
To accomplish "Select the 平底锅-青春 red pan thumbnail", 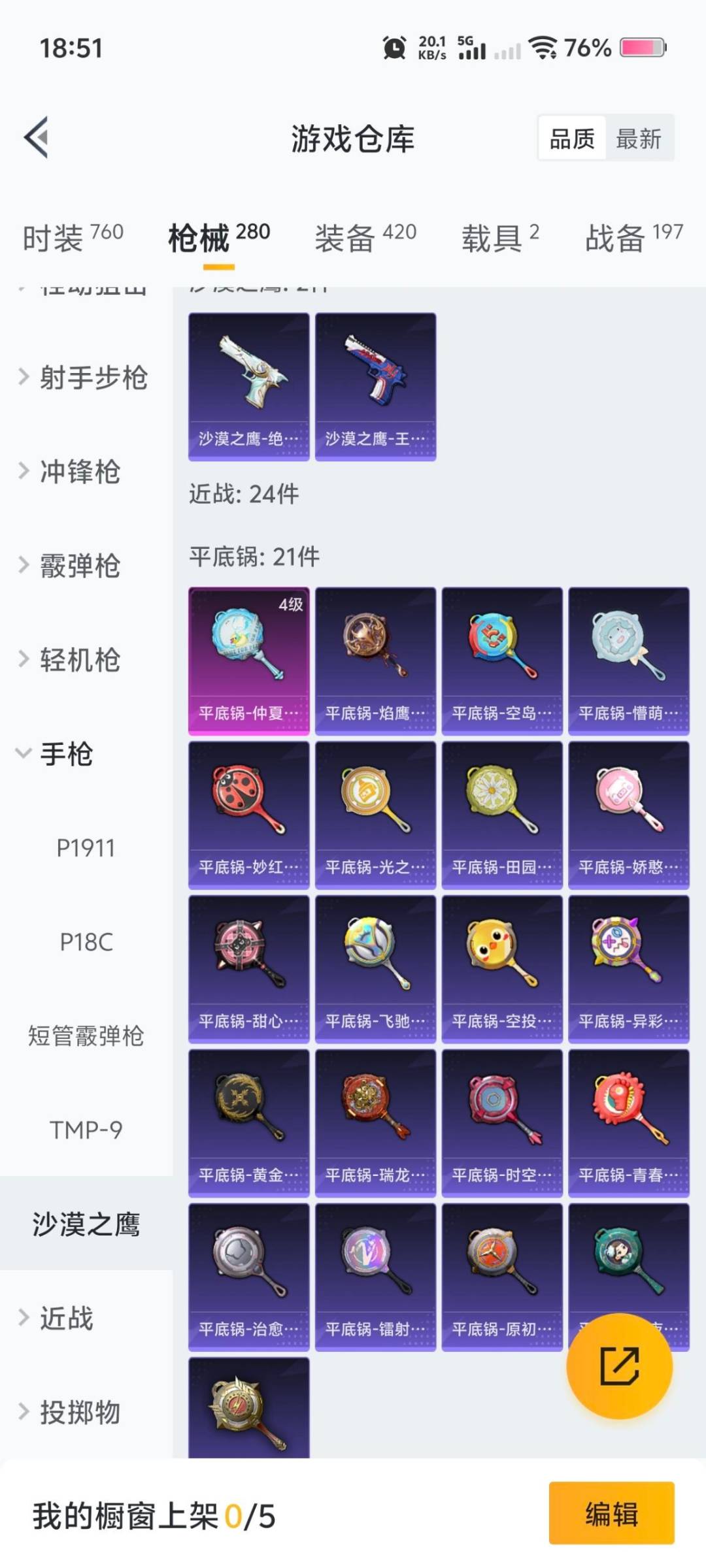I will coord(628,1120).
